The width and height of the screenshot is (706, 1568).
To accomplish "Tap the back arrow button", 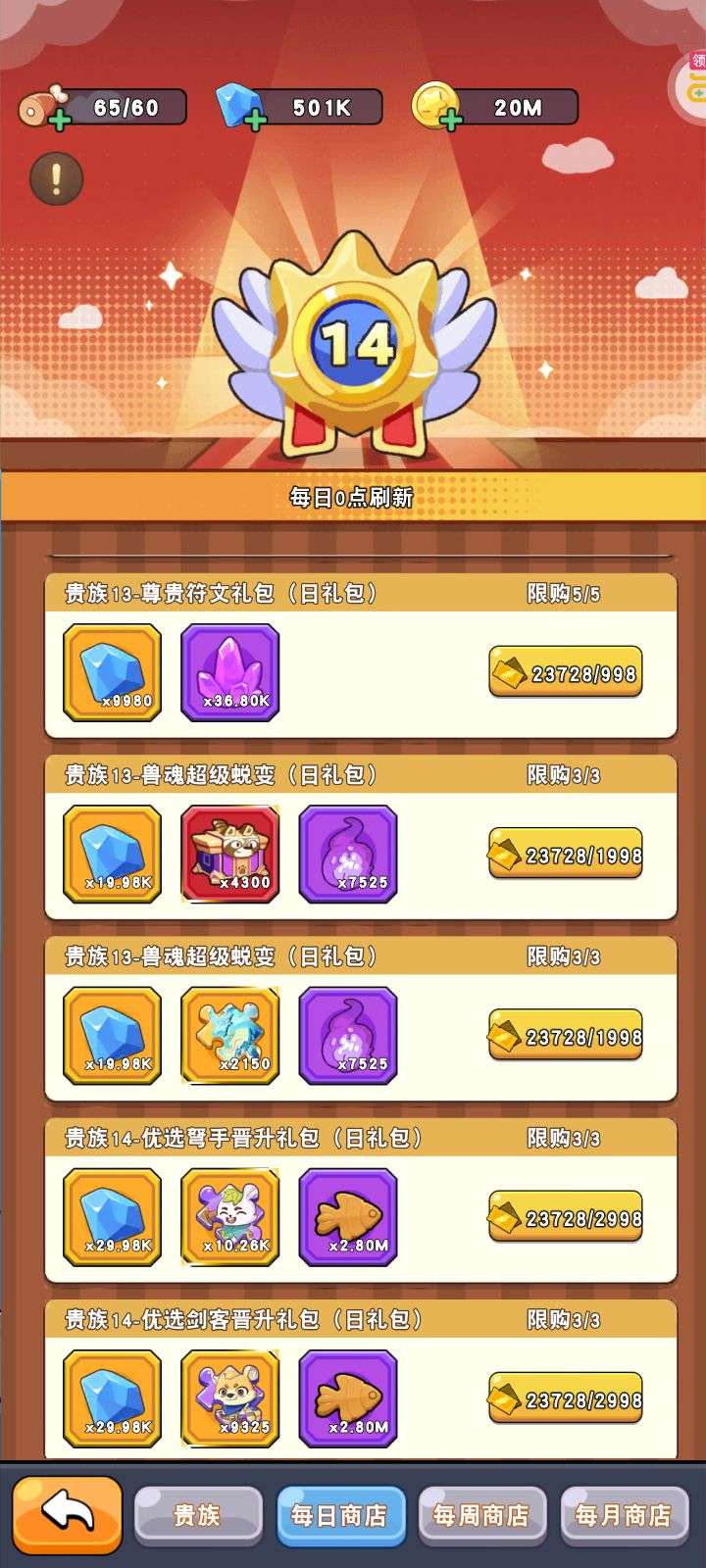I will [x=67, y=1514].
